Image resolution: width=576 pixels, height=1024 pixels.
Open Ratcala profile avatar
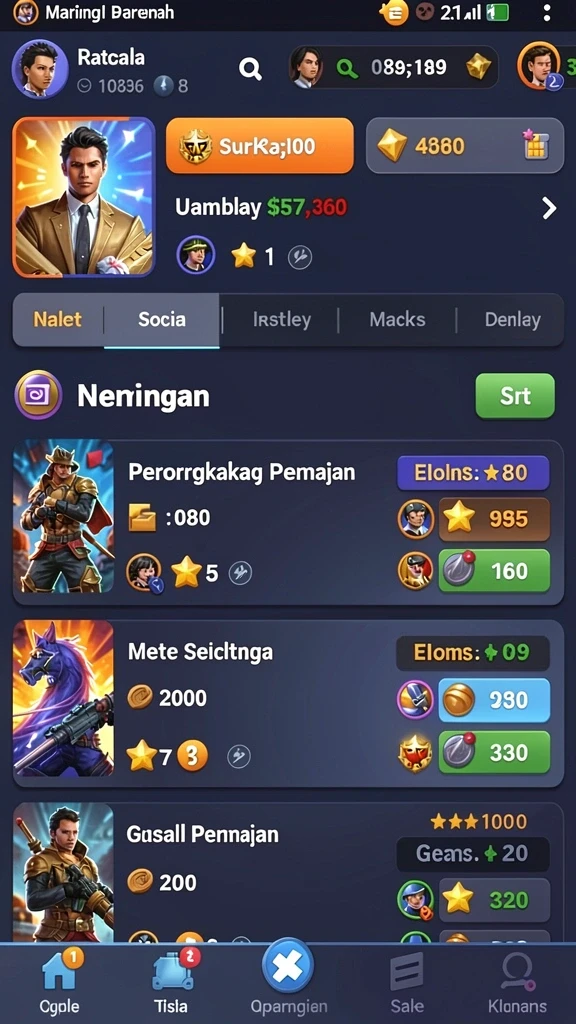pos(40,69)
